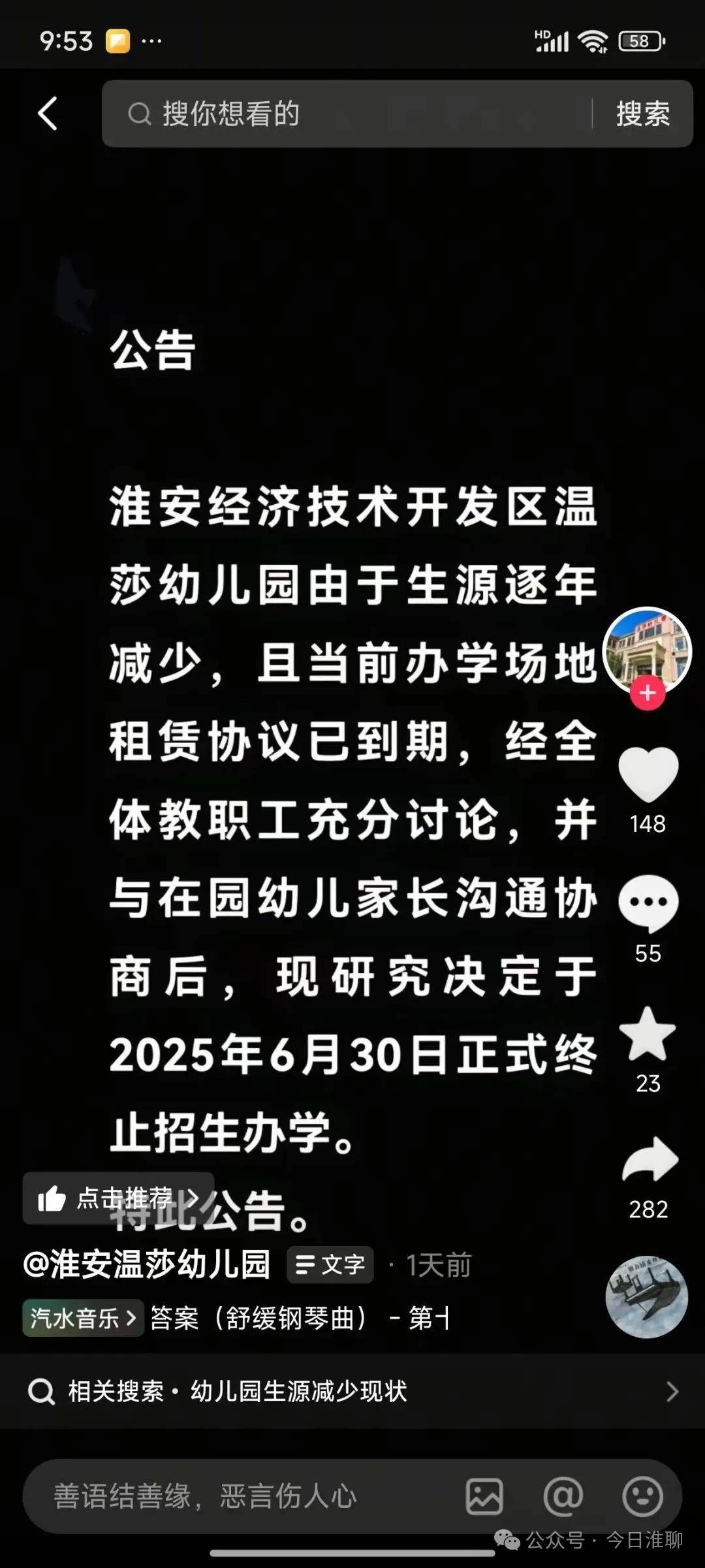
Task: Tap the 点击推荐 recommend button
Action: [x=117, y=1198]
